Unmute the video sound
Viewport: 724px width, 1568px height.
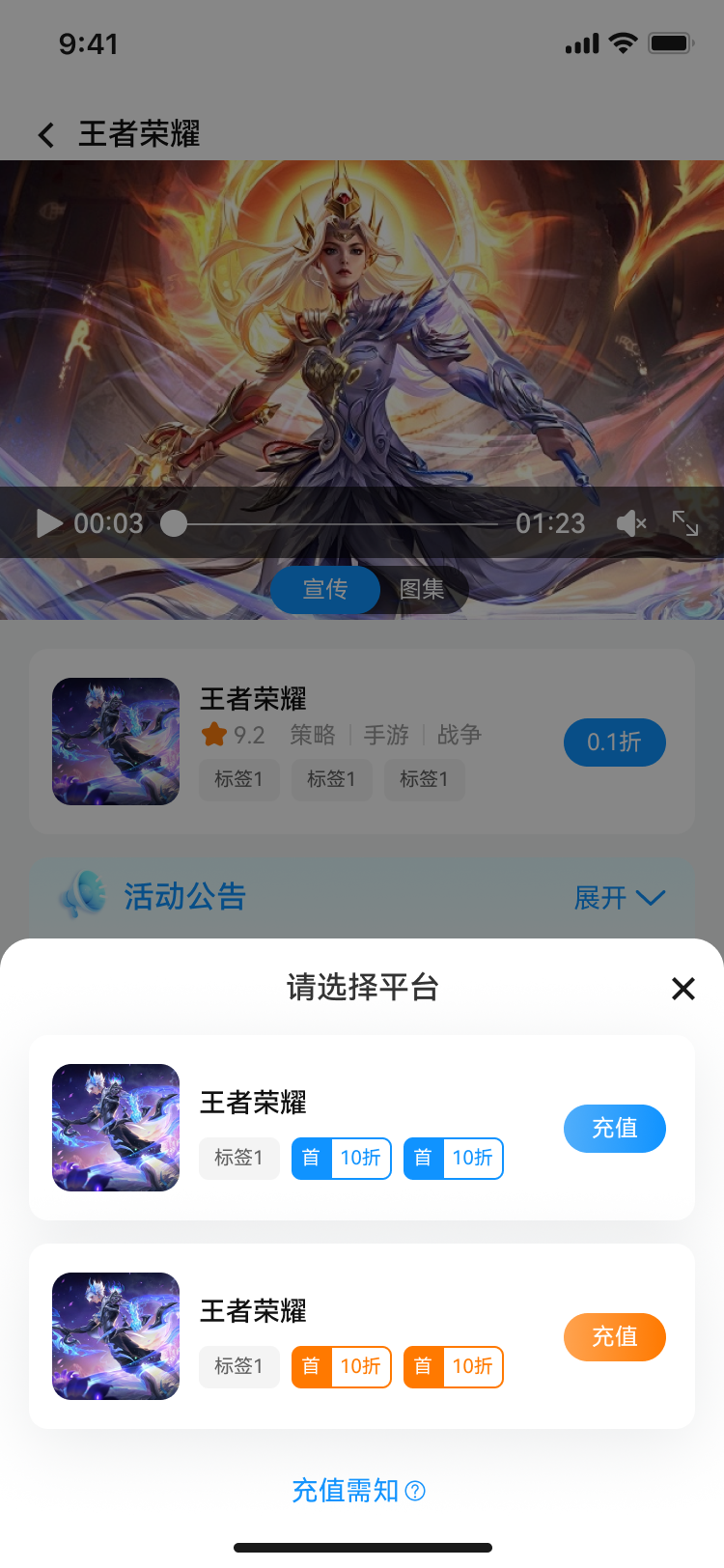tap(631, 523)
